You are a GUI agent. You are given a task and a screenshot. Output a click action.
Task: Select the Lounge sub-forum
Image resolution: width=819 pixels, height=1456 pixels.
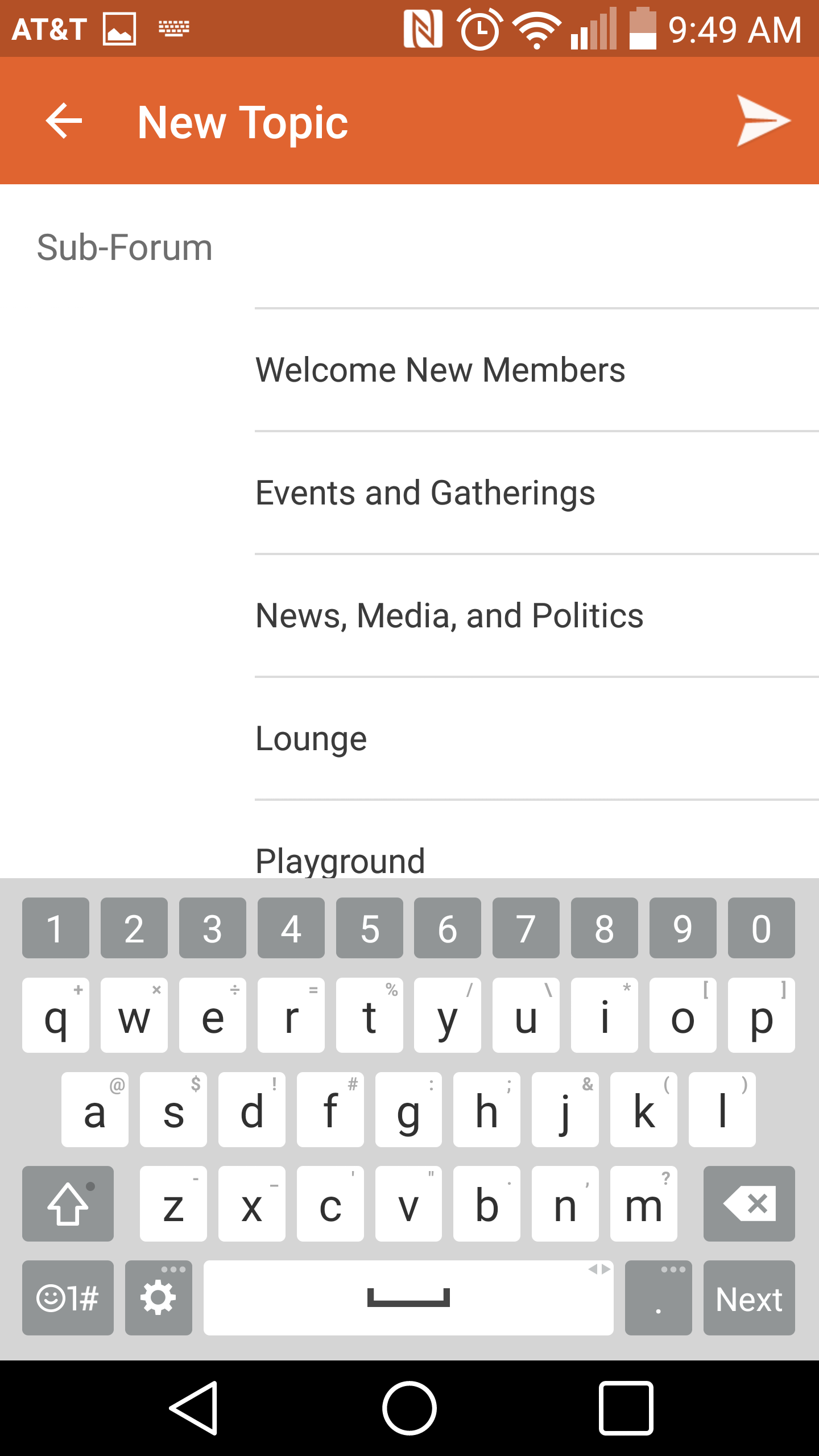pos(537,739)
